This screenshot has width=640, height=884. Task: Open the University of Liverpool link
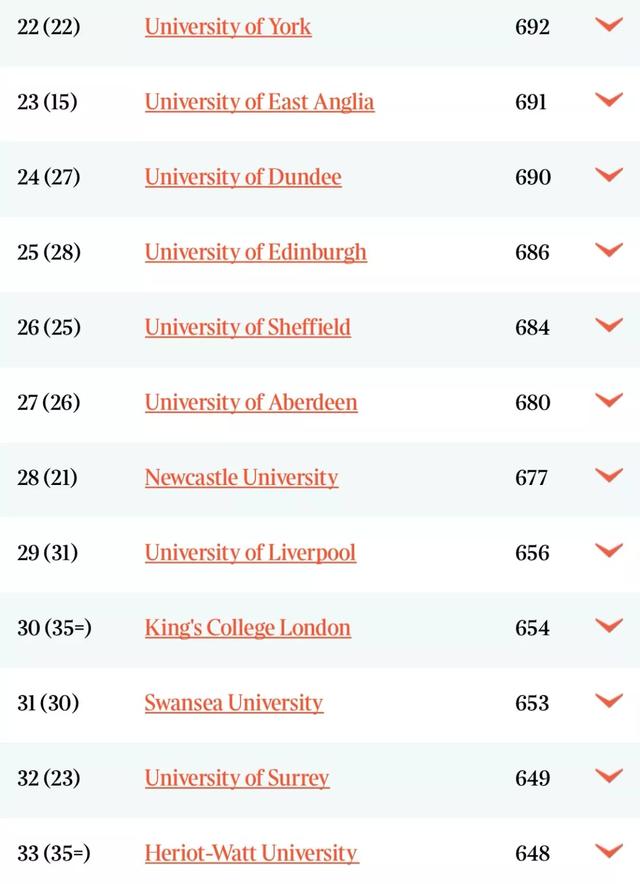(x=250, y=552)
